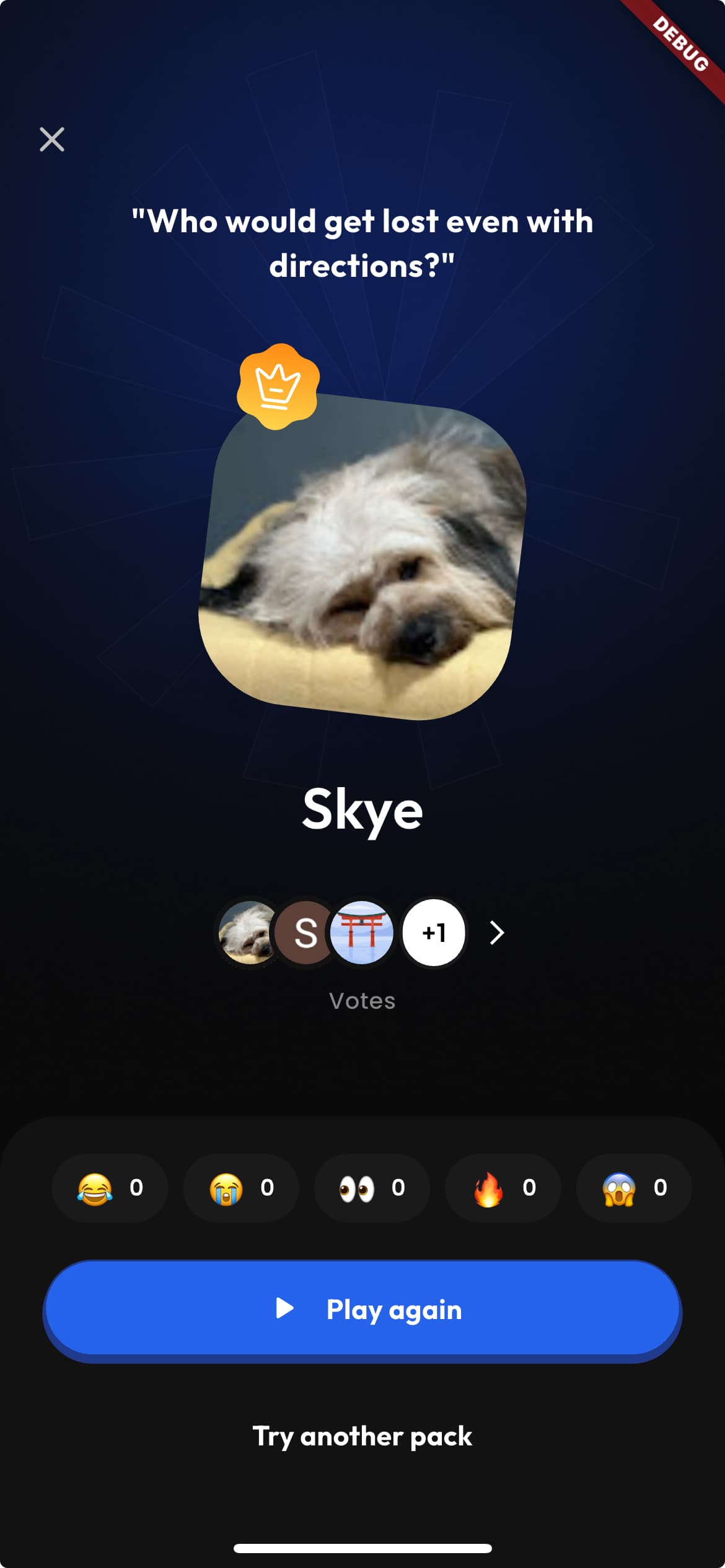Expand the voters list chevron
725x1568 pixels.
(x=496, y=933)
